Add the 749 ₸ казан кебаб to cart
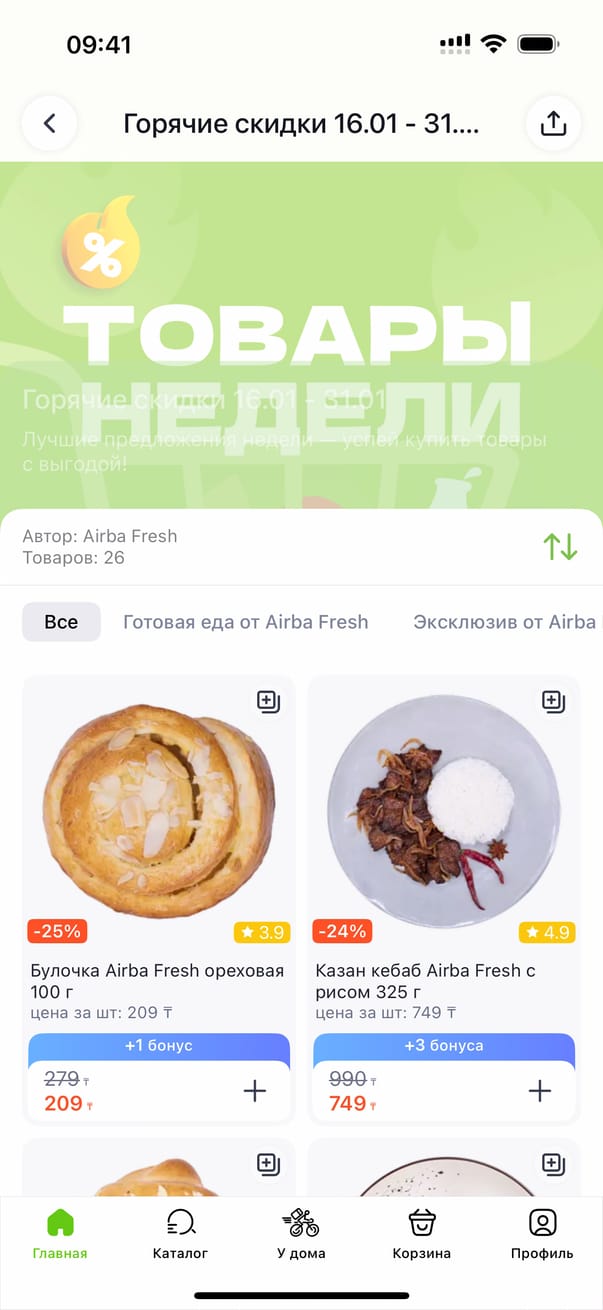The image size is (603, 1310). pyautogui.click(x=540, y=1091)
